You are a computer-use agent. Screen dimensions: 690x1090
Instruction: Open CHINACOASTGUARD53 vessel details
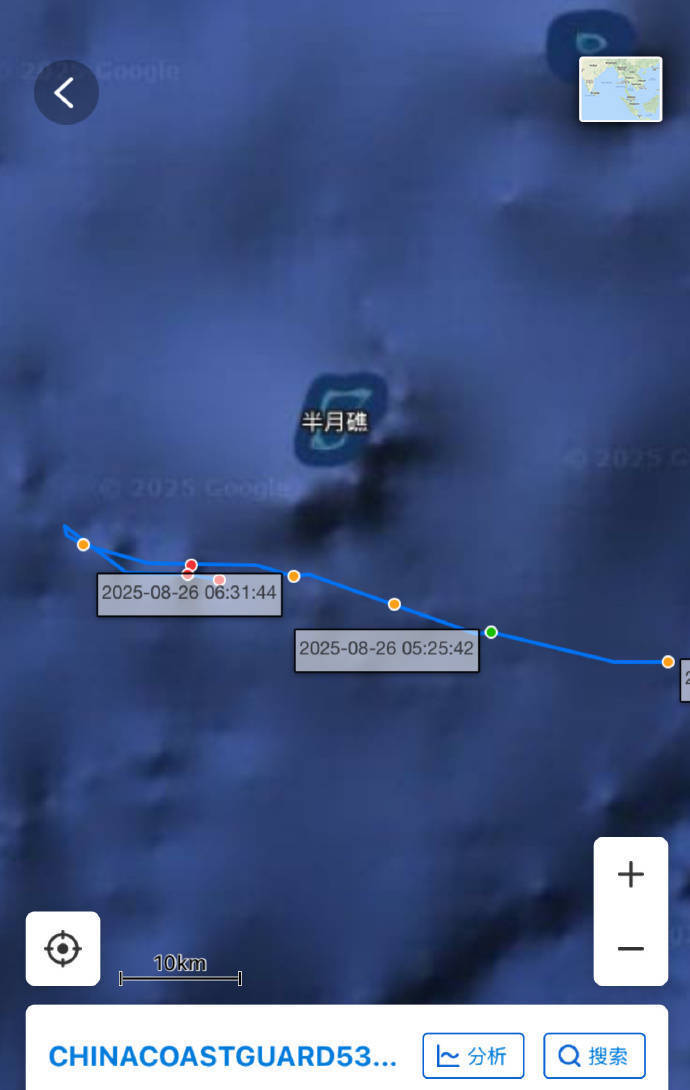[x=222, y=1056]
